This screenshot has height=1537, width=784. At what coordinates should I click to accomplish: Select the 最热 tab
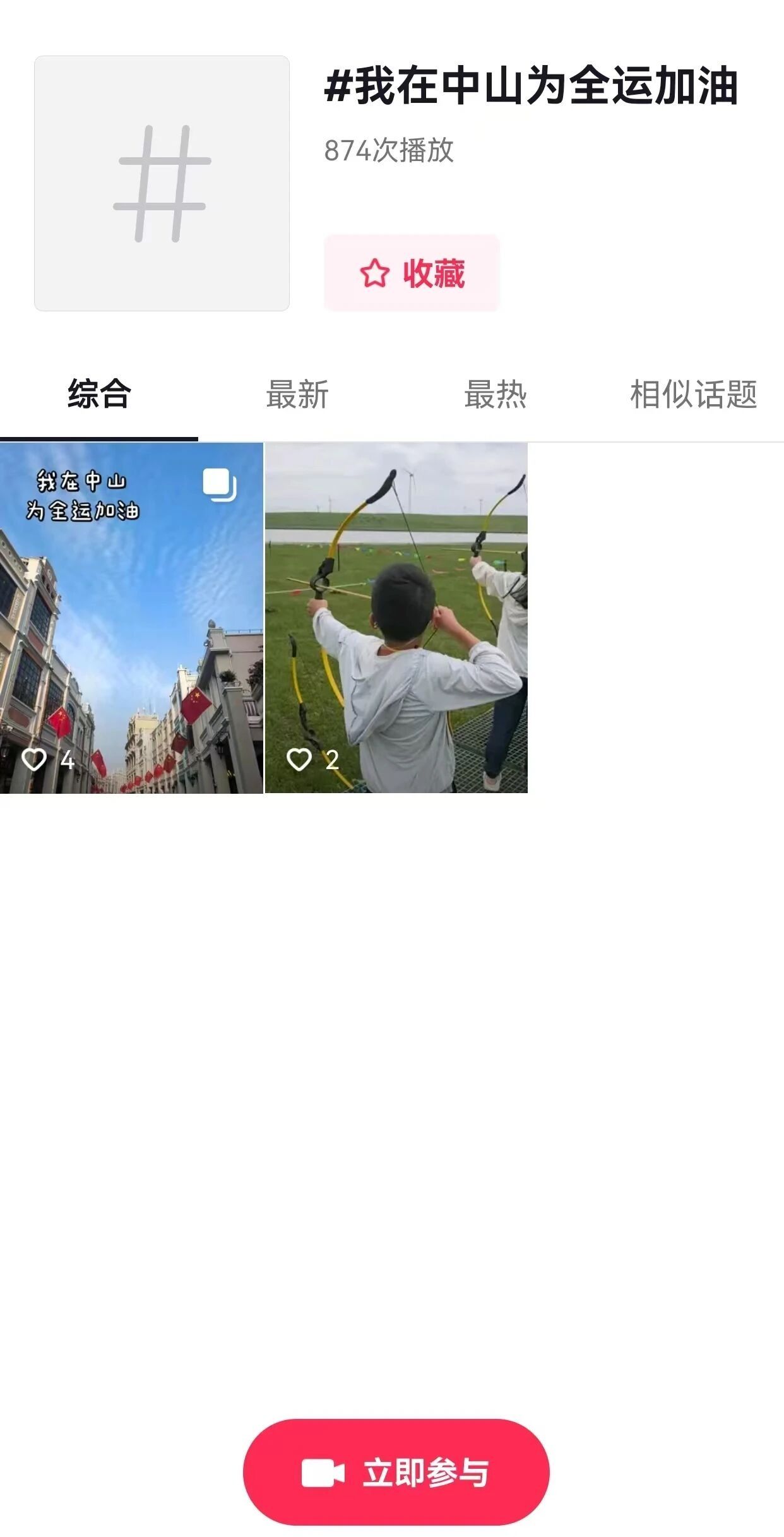(496, 395)
